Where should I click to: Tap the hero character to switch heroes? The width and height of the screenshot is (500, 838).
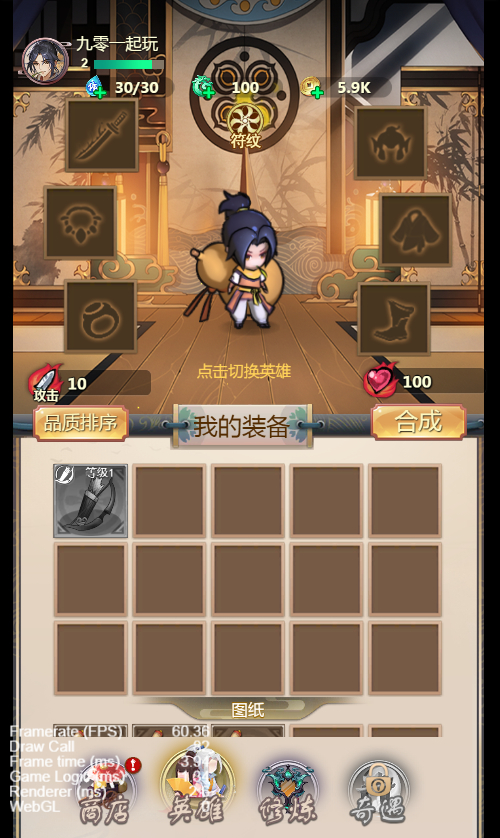pyautogui.click(x=244, y=262)
